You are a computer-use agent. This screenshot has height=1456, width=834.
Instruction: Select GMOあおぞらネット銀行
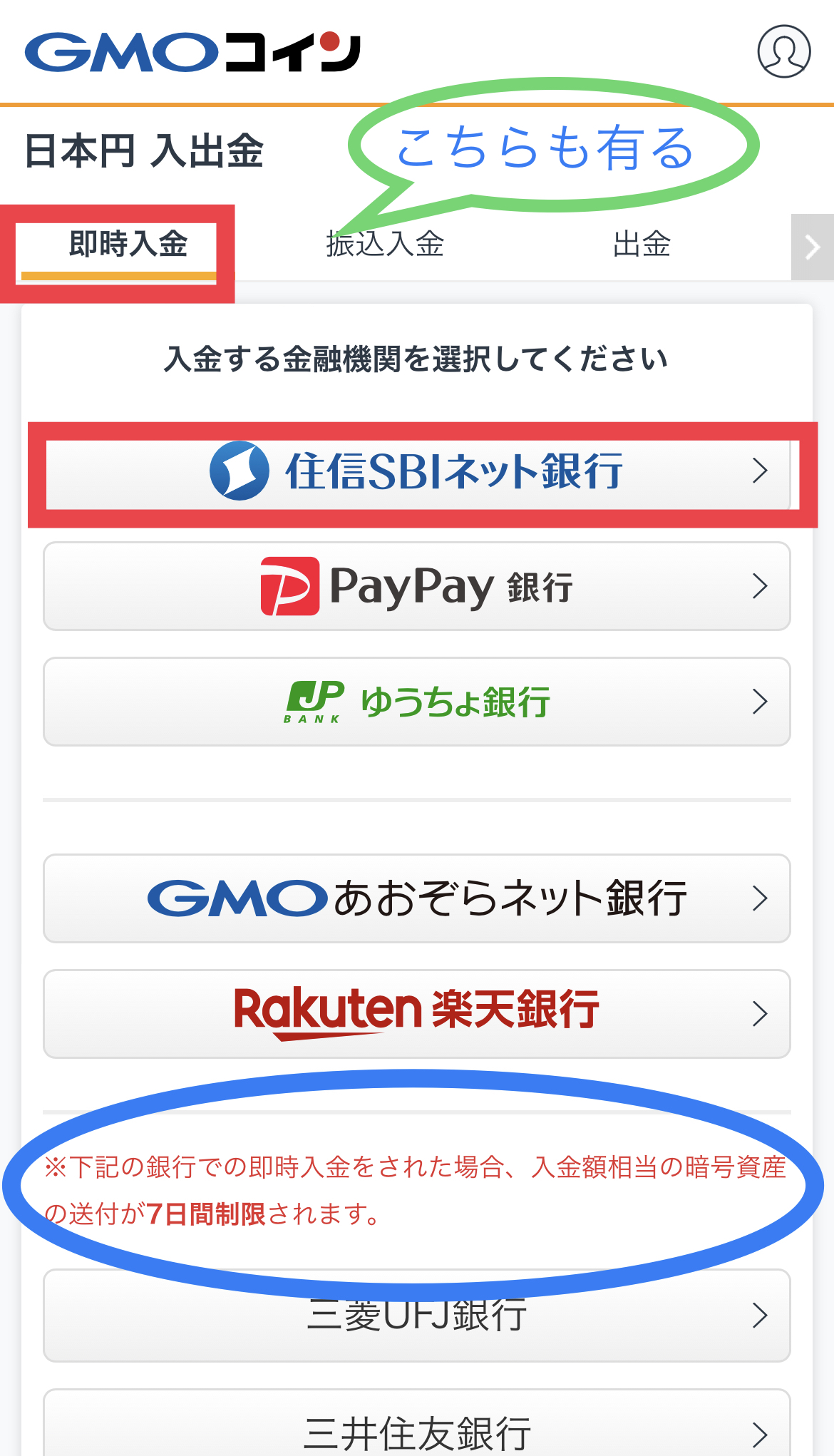[x=417, y=898]
